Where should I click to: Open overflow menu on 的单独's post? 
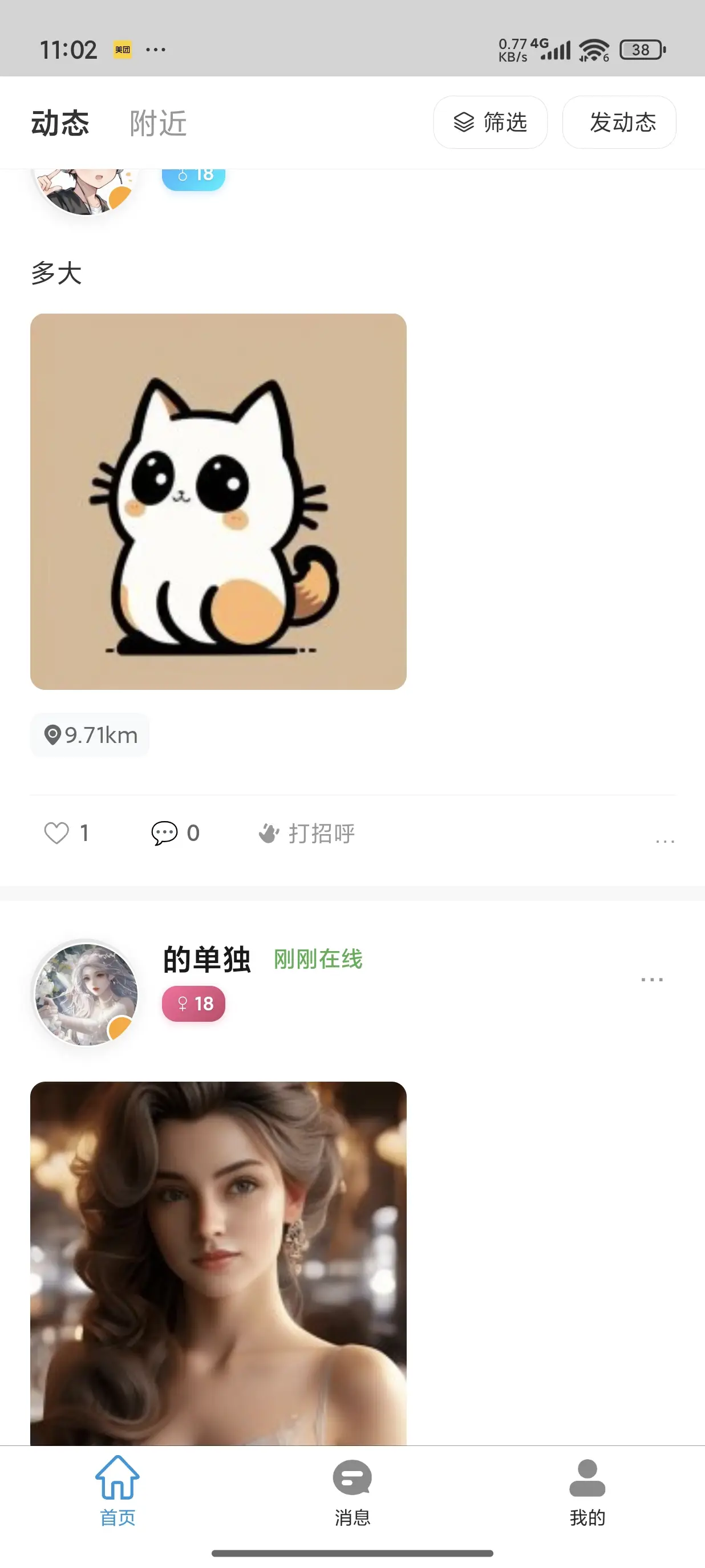pyautogui.click(x=652, y=979)
